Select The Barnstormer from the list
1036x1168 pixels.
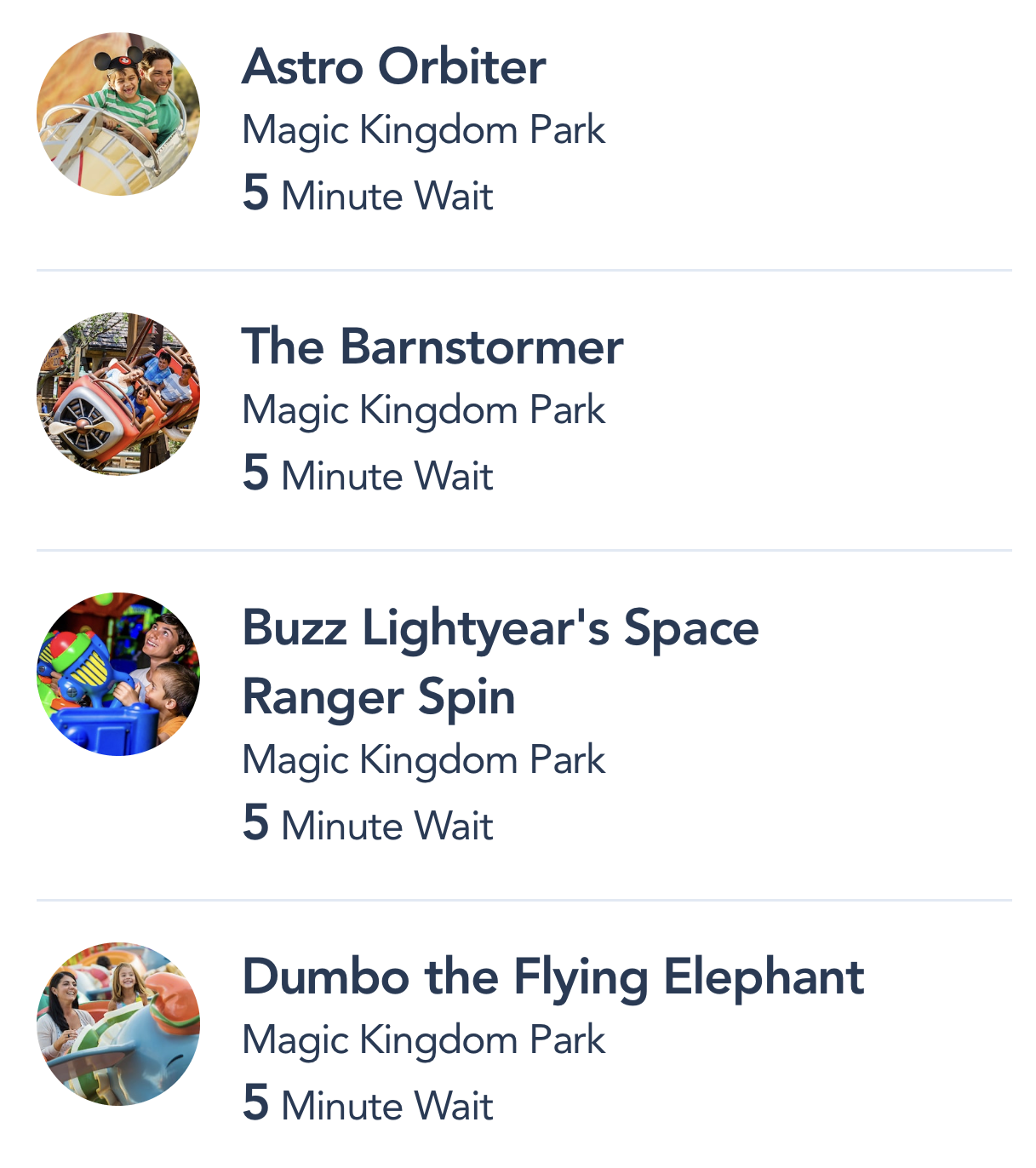tap(432, 348)
